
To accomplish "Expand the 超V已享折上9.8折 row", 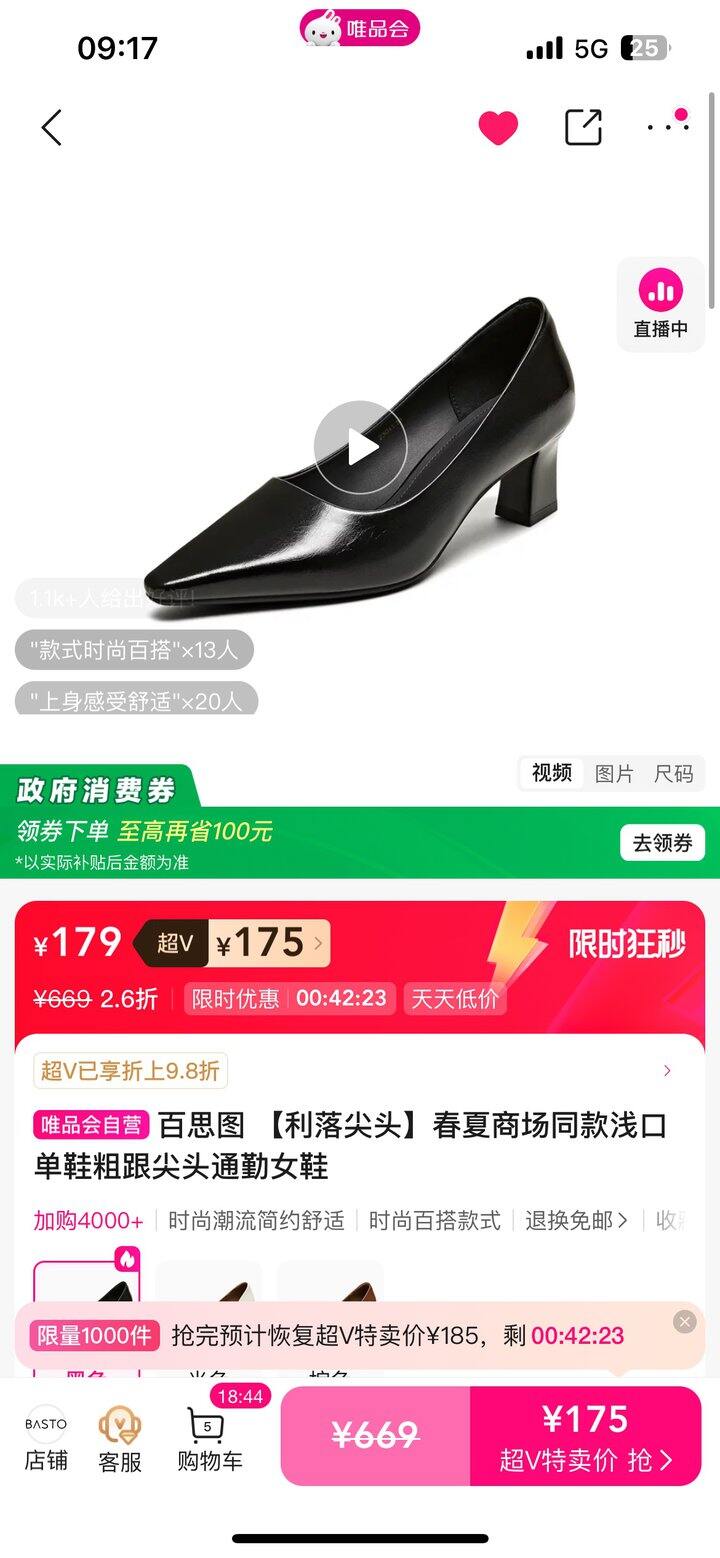I will click(360, 1071).
